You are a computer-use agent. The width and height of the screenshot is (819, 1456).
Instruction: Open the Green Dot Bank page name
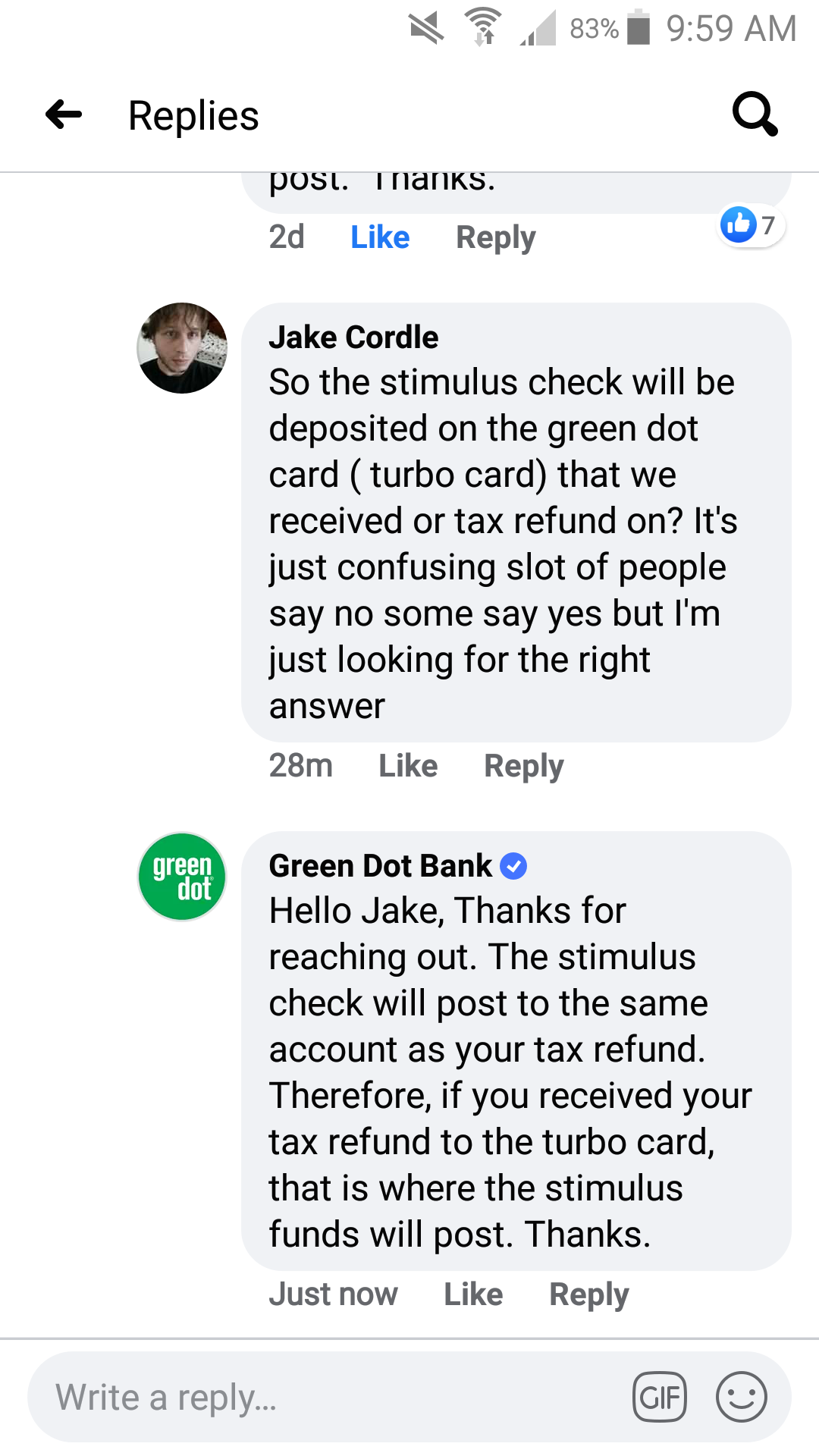pyautogui.click(x=381, y=865)
